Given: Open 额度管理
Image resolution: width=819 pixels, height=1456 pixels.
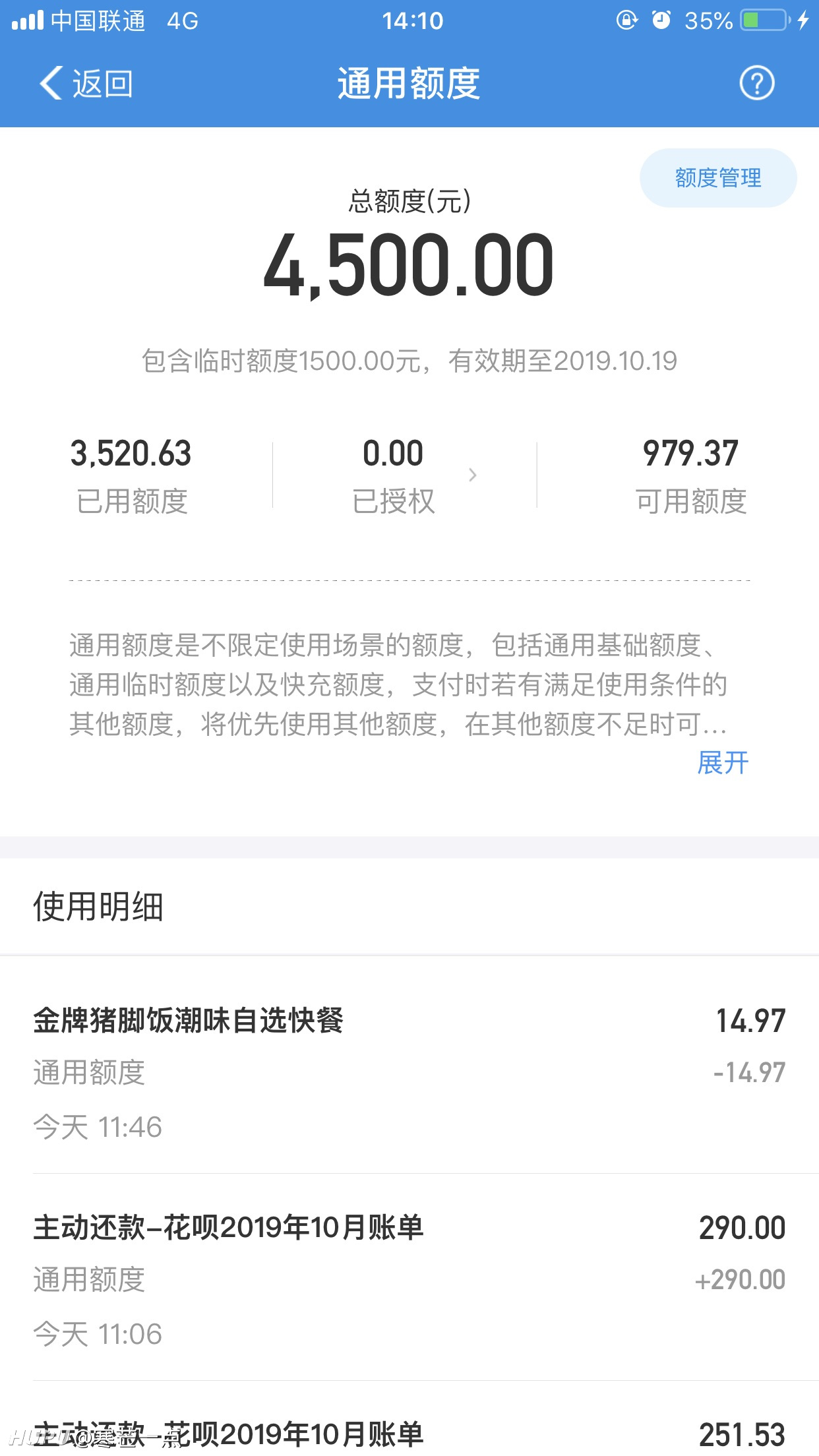Looking at the screenshot, I should click(x=718, y=178).
